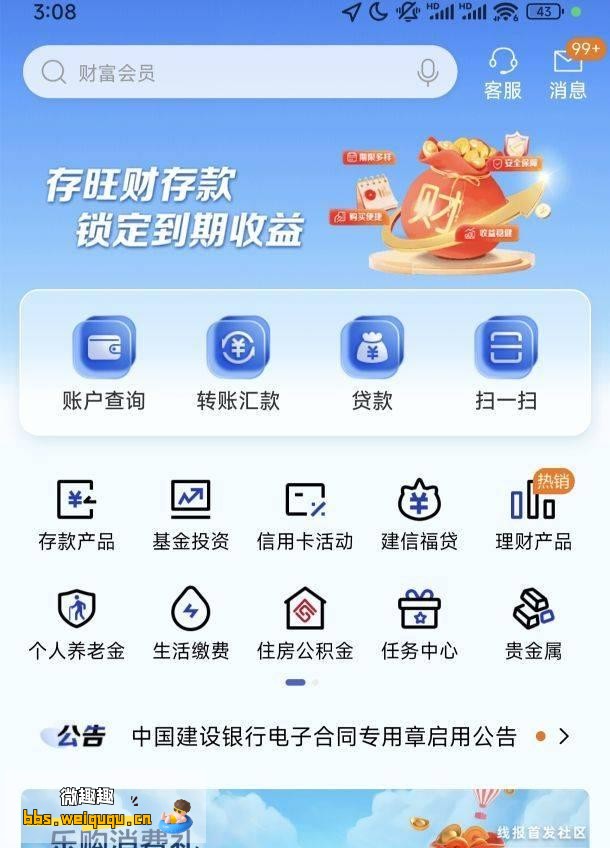Open 贵金属
610x848 pixels.
point(534,624)
